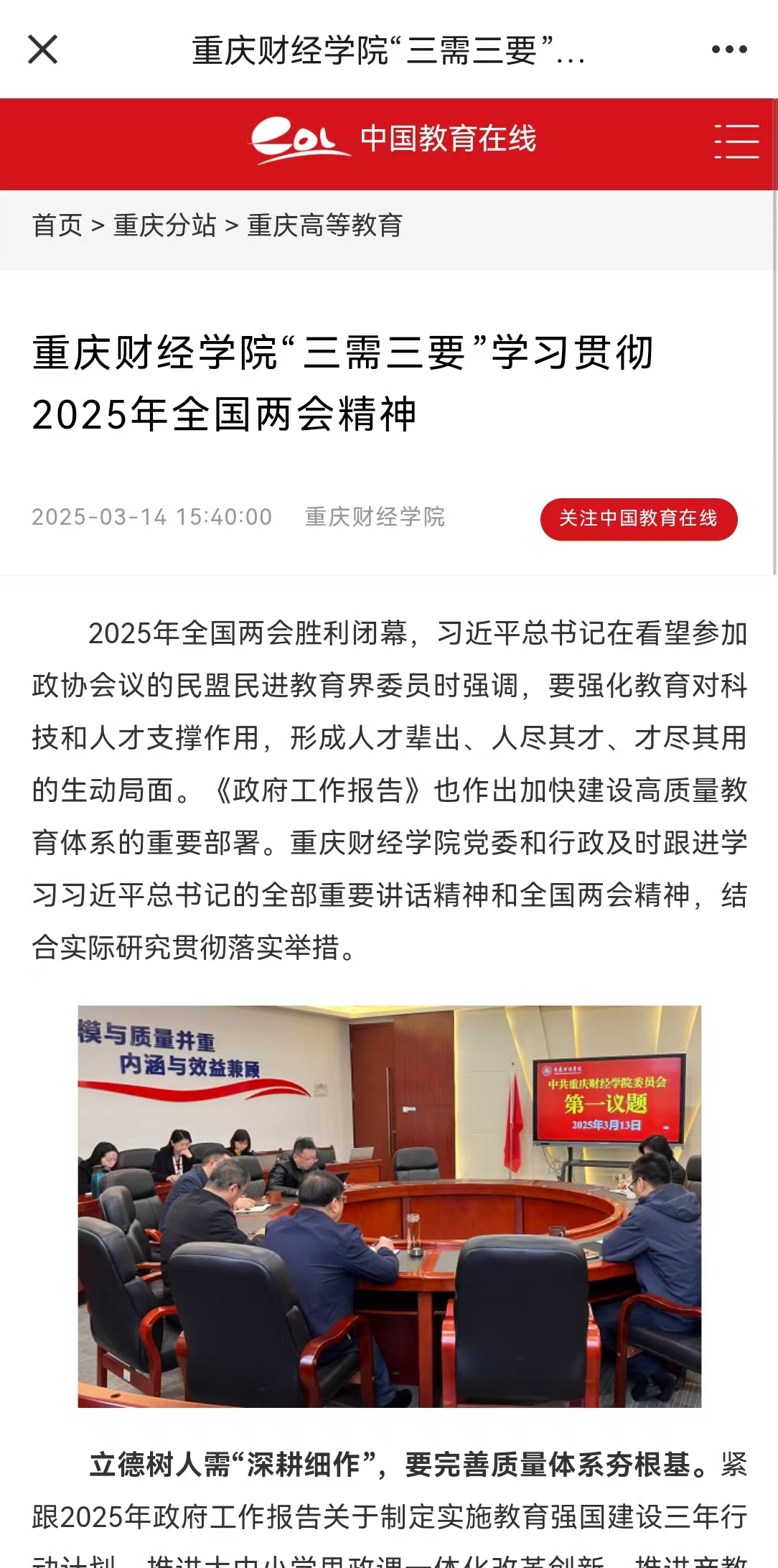
Task: Open the site navigation menu icon
Action: (736, 141)
